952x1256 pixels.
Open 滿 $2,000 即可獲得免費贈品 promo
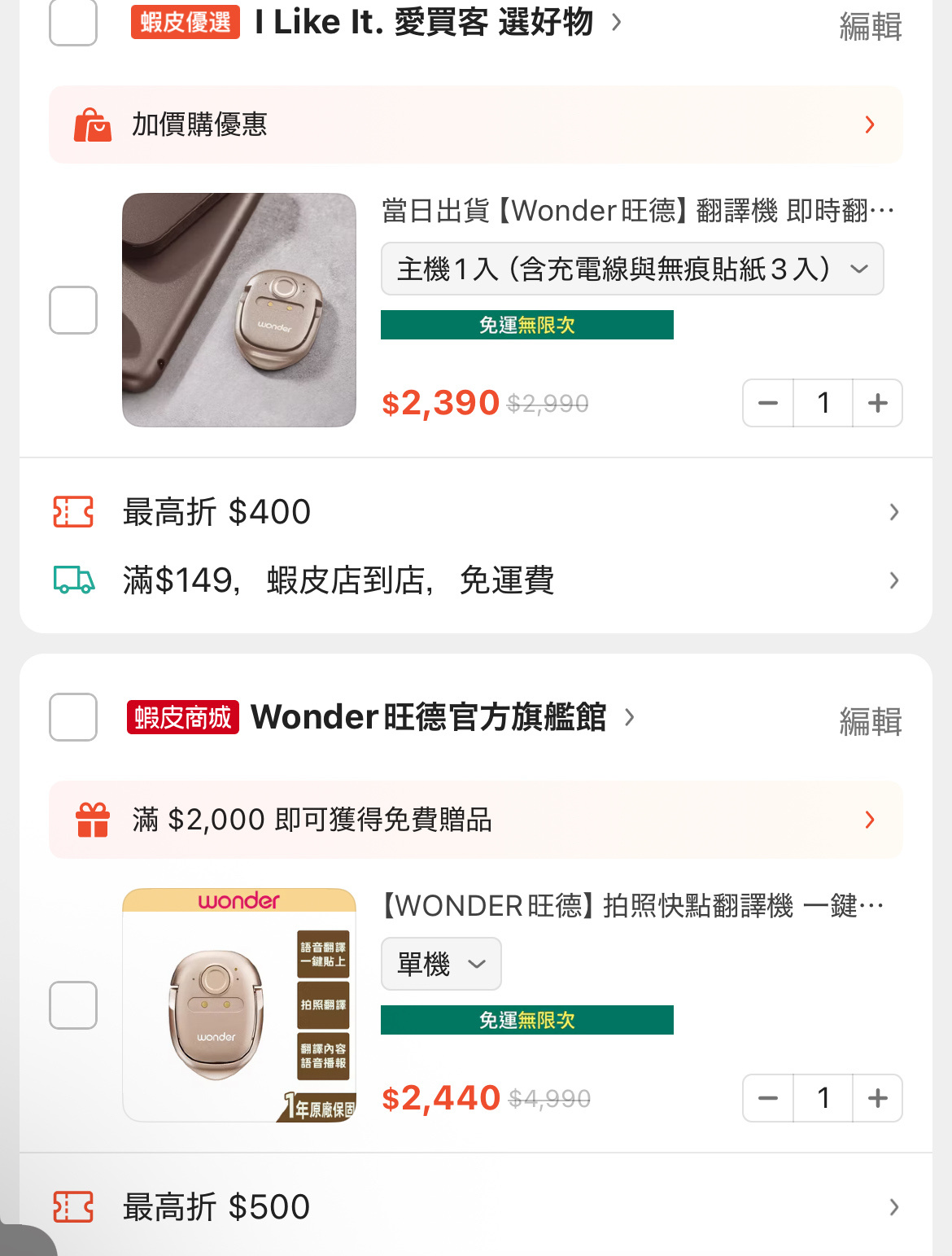(x=475, y=820)
